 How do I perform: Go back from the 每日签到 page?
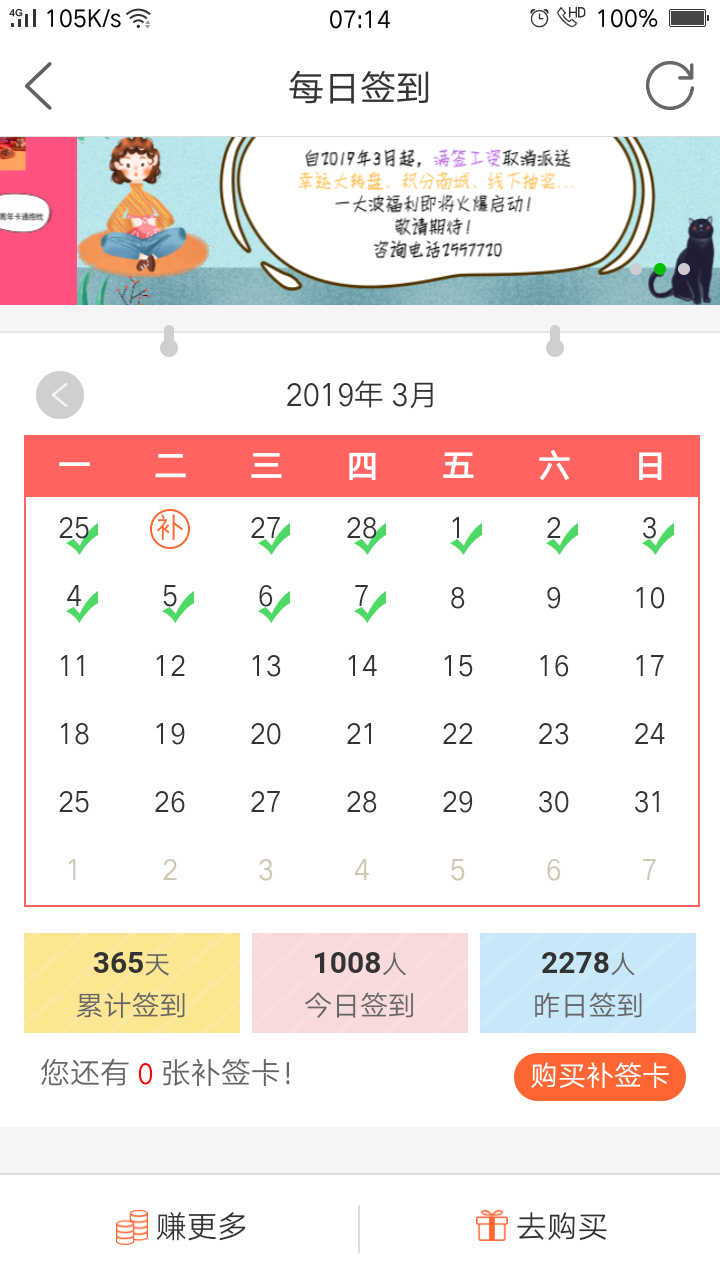click(38, 87)
